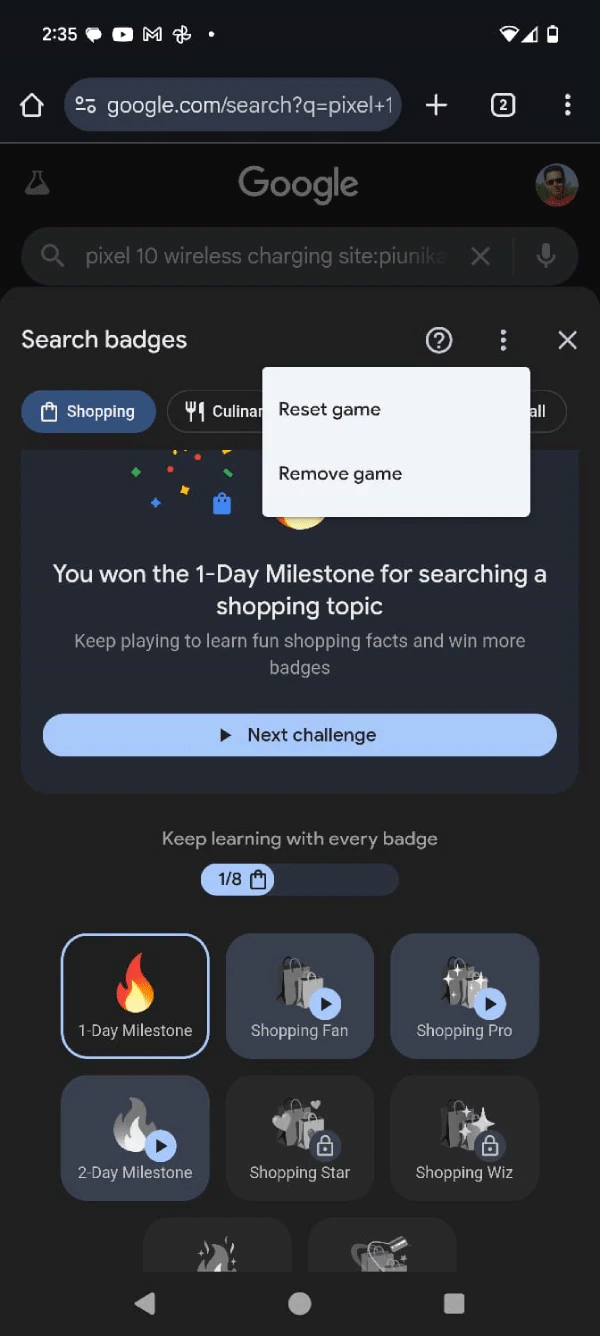Open the browser home page

click(x=32, y=105)
